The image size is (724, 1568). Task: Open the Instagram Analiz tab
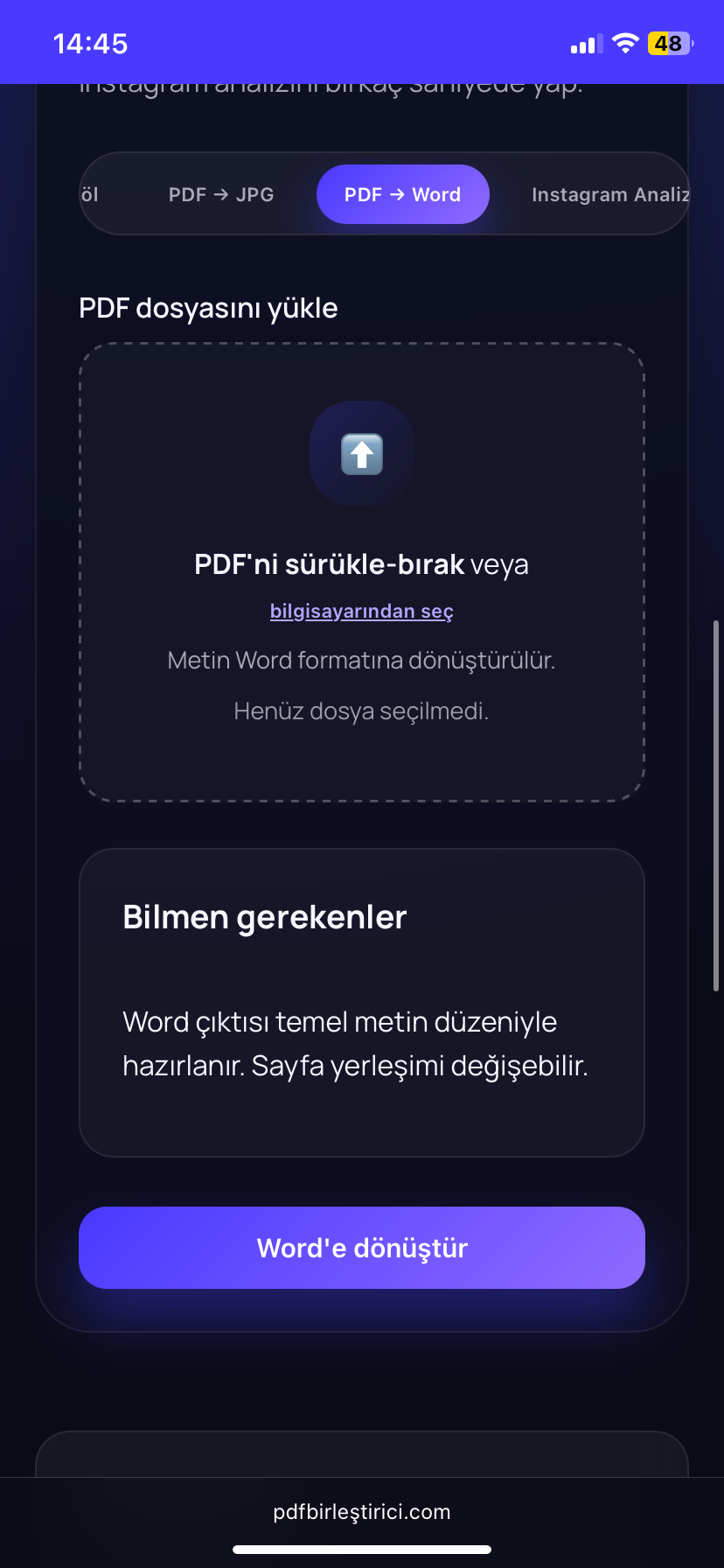tap(609, 194)
